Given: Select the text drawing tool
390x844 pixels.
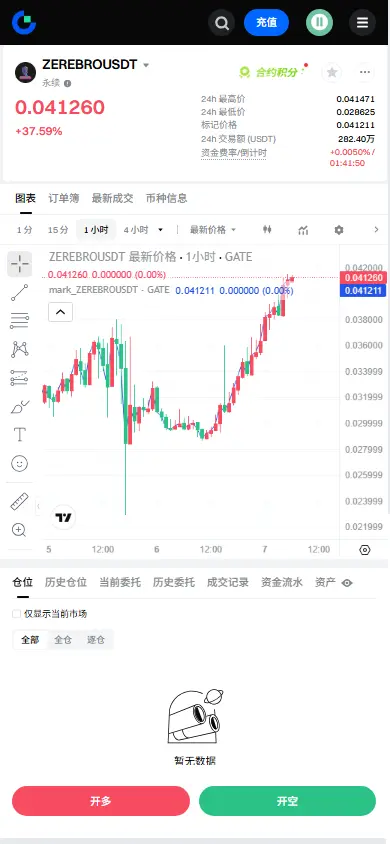Looking at the screenshot, I should point(19,434).
